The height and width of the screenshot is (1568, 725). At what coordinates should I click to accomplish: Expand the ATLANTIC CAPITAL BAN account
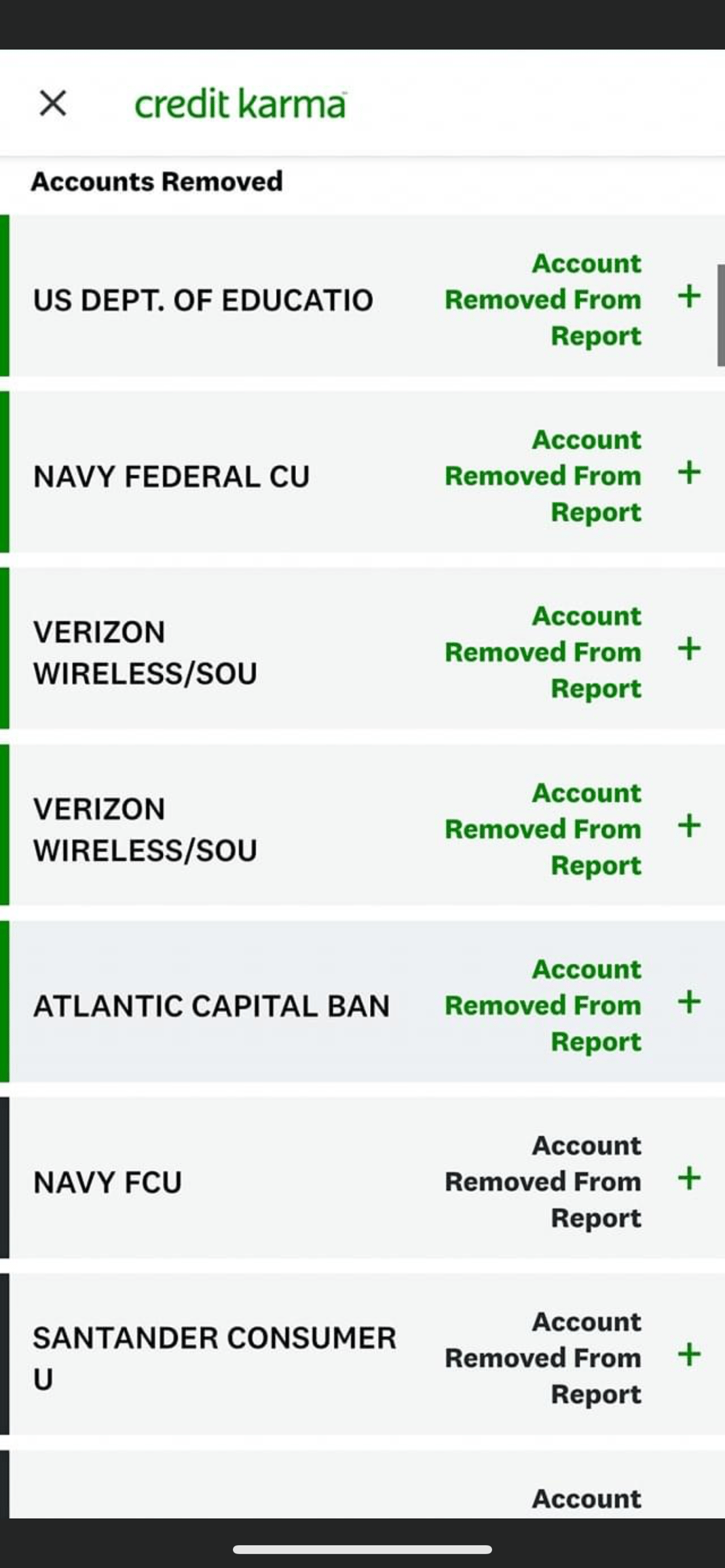point(689,1002)
